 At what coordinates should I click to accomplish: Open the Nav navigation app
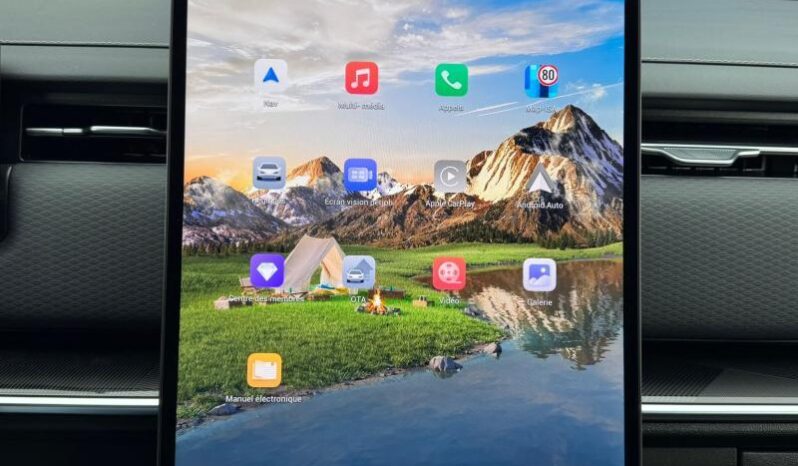(270, 76)
